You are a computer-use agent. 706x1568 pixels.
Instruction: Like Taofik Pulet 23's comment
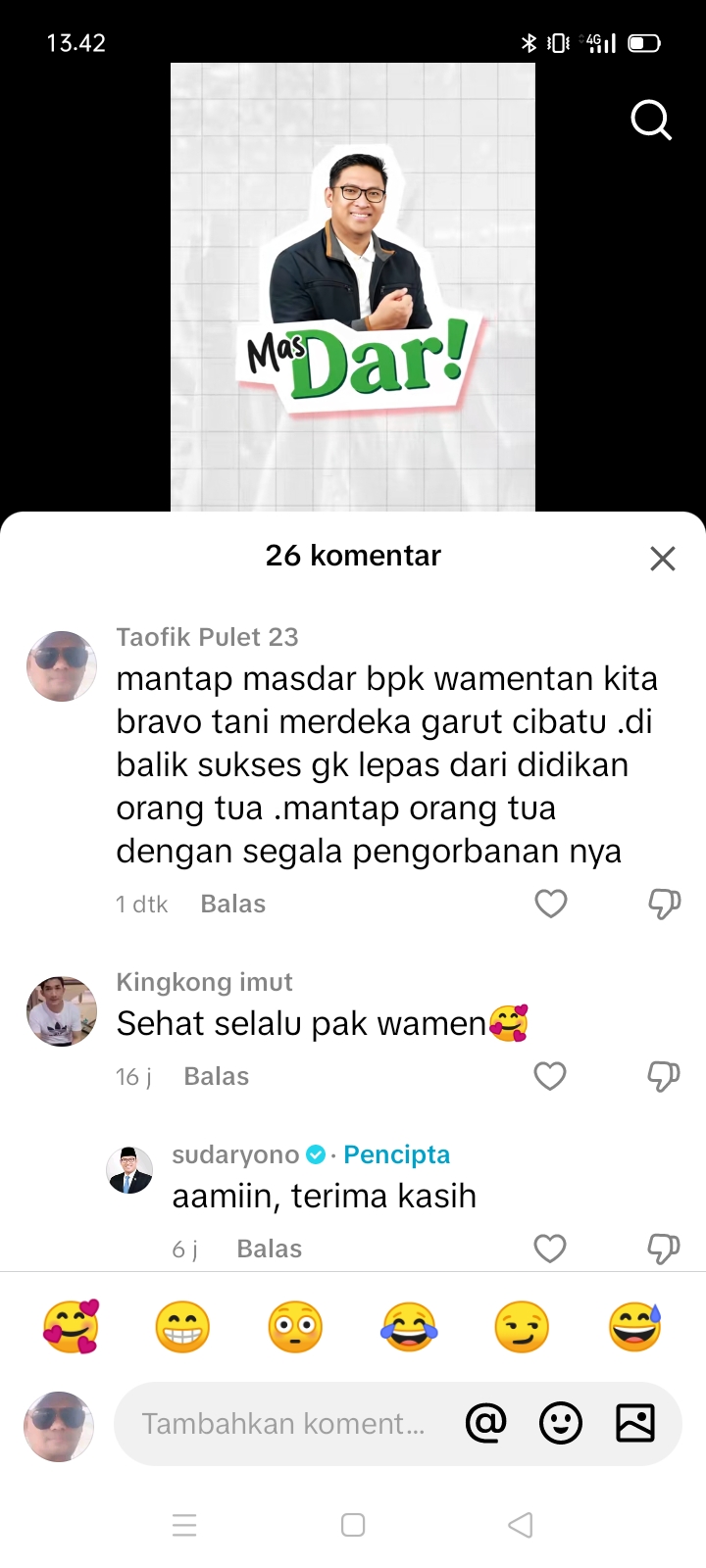click(x=551, y=904)
